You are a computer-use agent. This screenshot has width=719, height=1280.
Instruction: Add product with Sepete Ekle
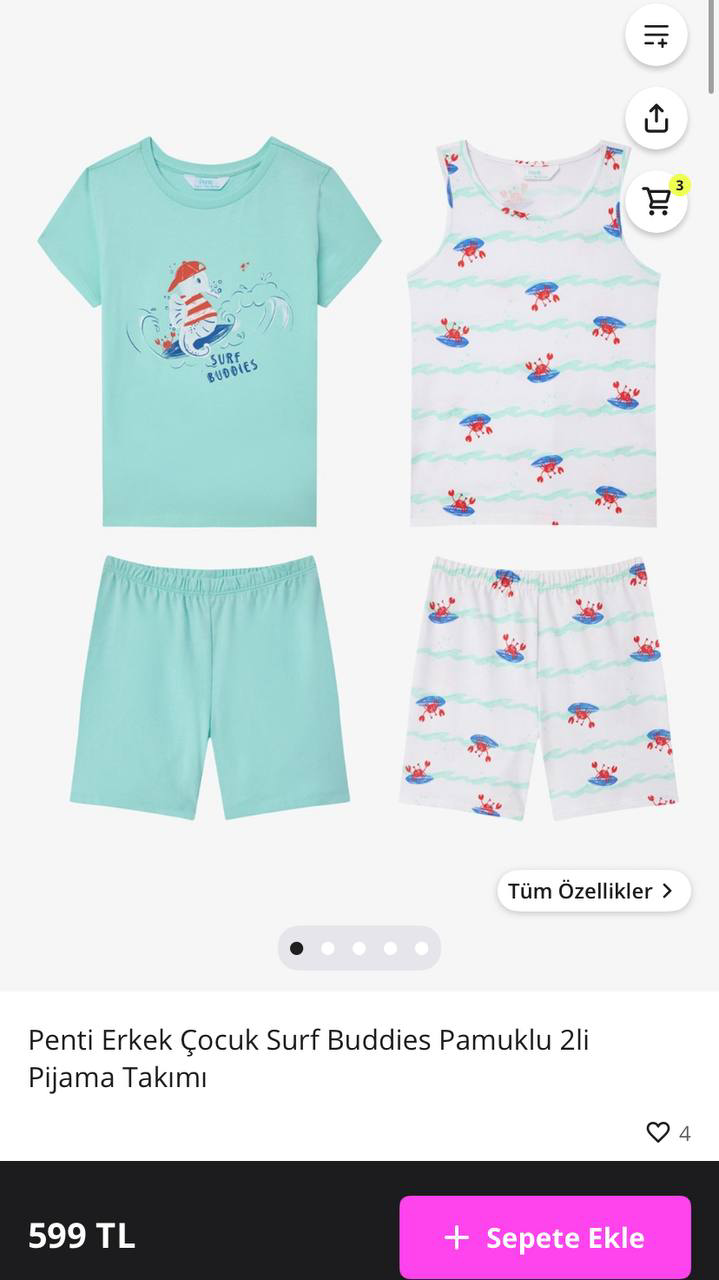(x=545, y=1237)
